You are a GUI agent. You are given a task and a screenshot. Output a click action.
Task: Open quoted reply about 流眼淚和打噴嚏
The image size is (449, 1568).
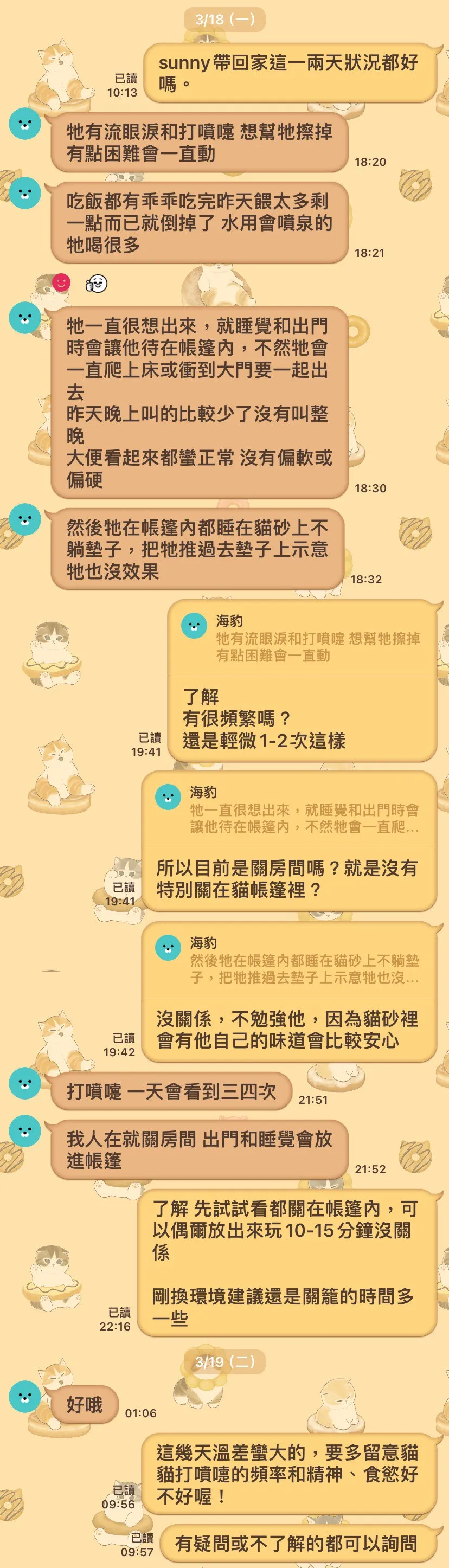click(302, 639)
